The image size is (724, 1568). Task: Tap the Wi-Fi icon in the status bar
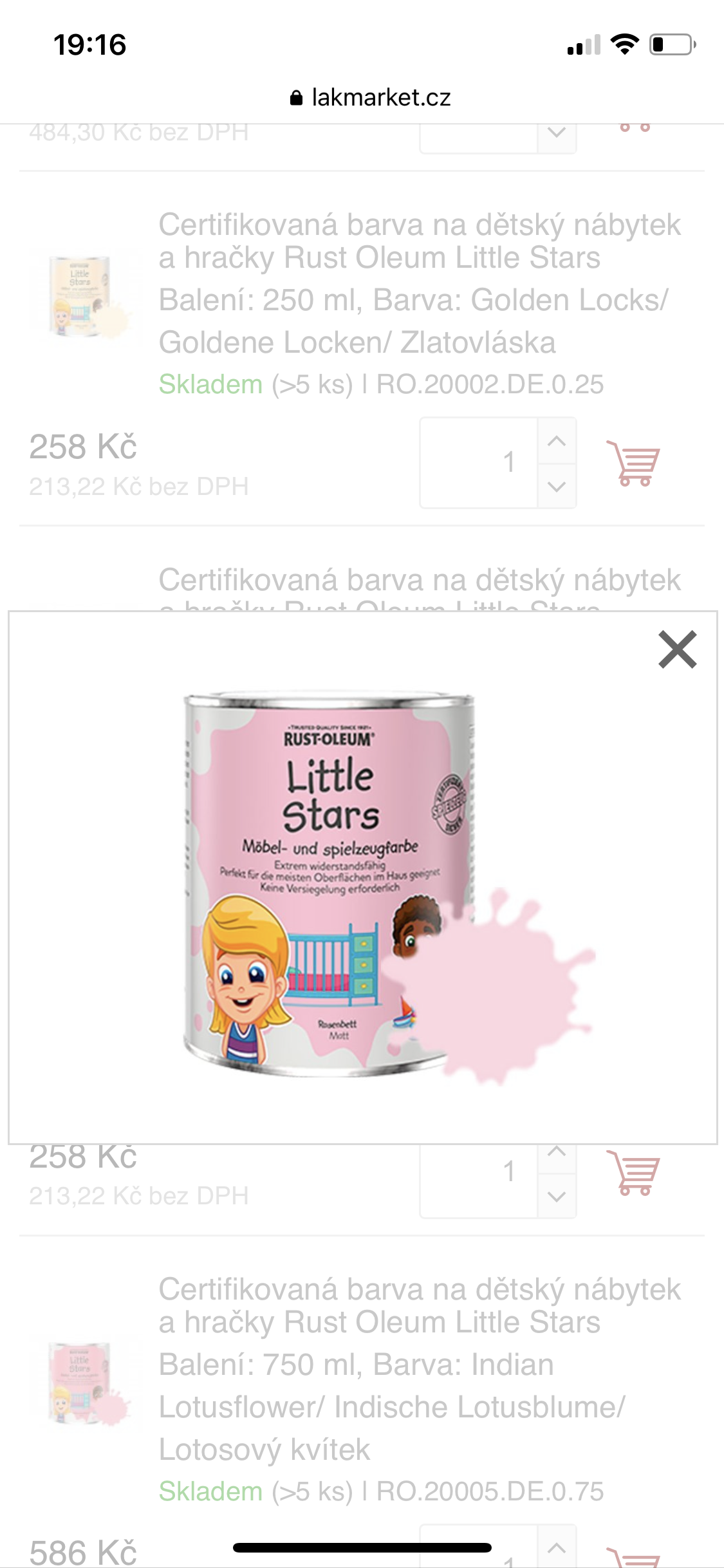tap(623, 44)
